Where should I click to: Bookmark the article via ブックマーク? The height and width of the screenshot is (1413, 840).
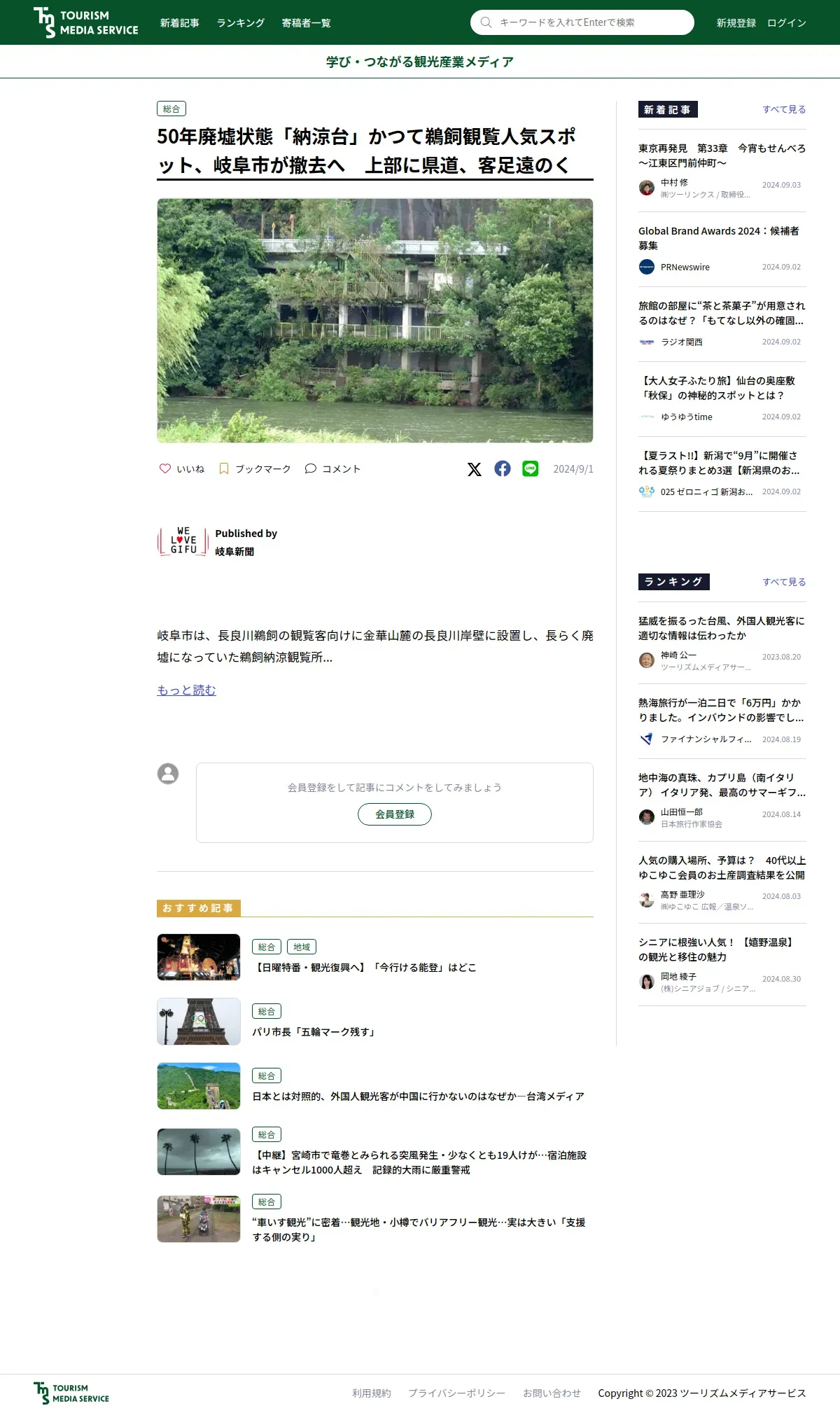point(255,469)
